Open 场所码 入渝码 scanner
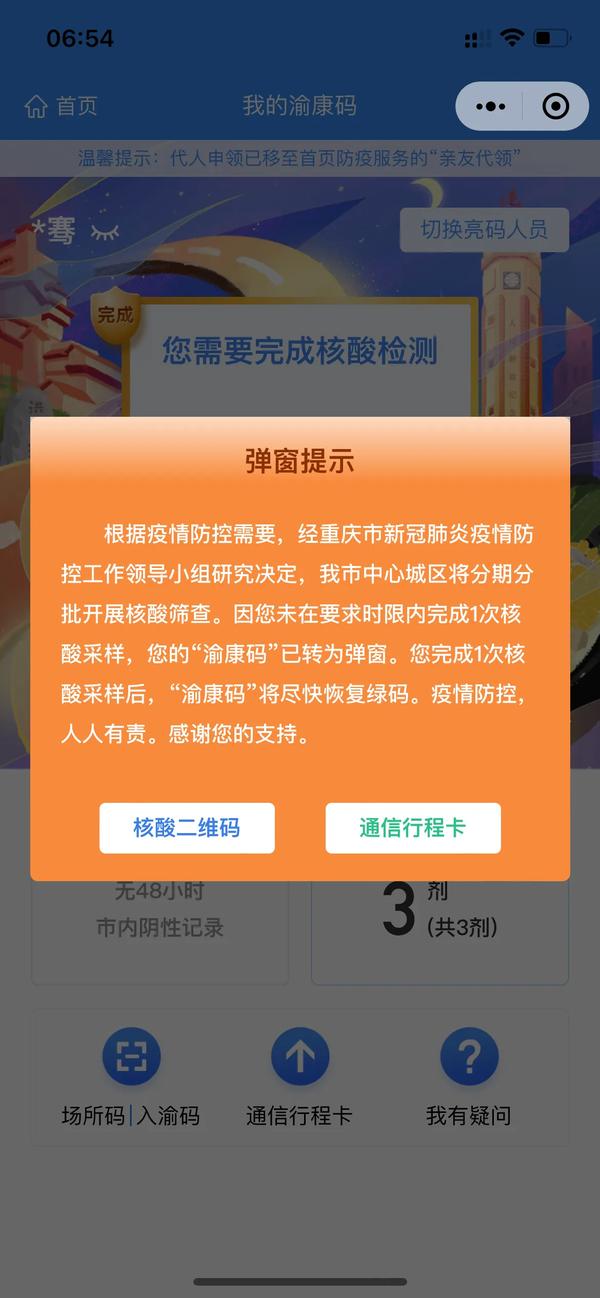Viewport: 600px width, 1298px height. click(131, 1058)
